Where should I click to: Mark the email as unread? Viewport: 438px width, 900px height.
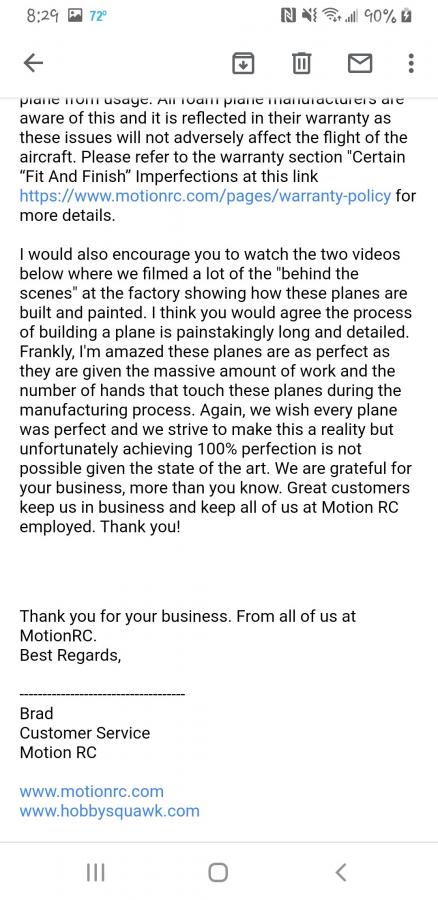[x=360, y=63]
